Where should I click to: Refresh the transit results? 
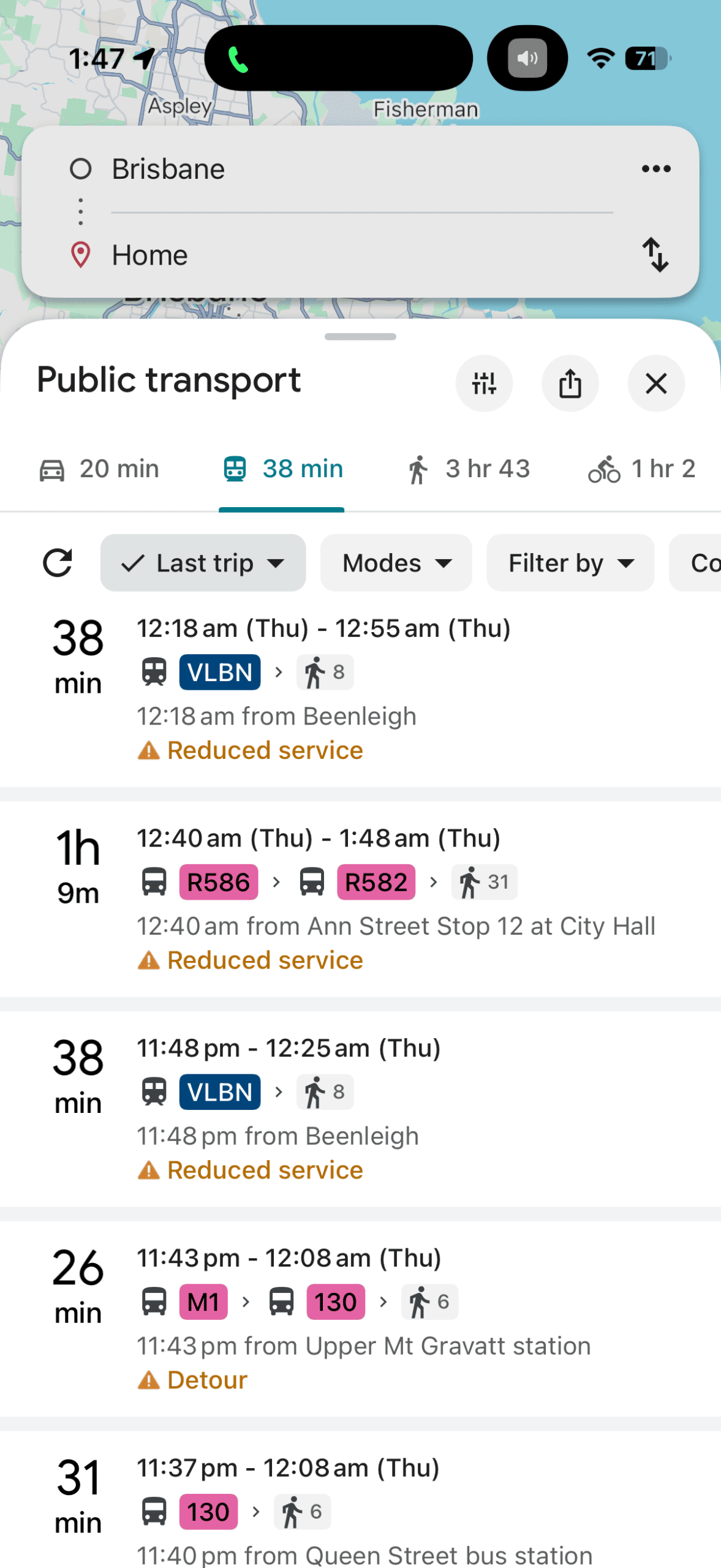click(58, 562)
